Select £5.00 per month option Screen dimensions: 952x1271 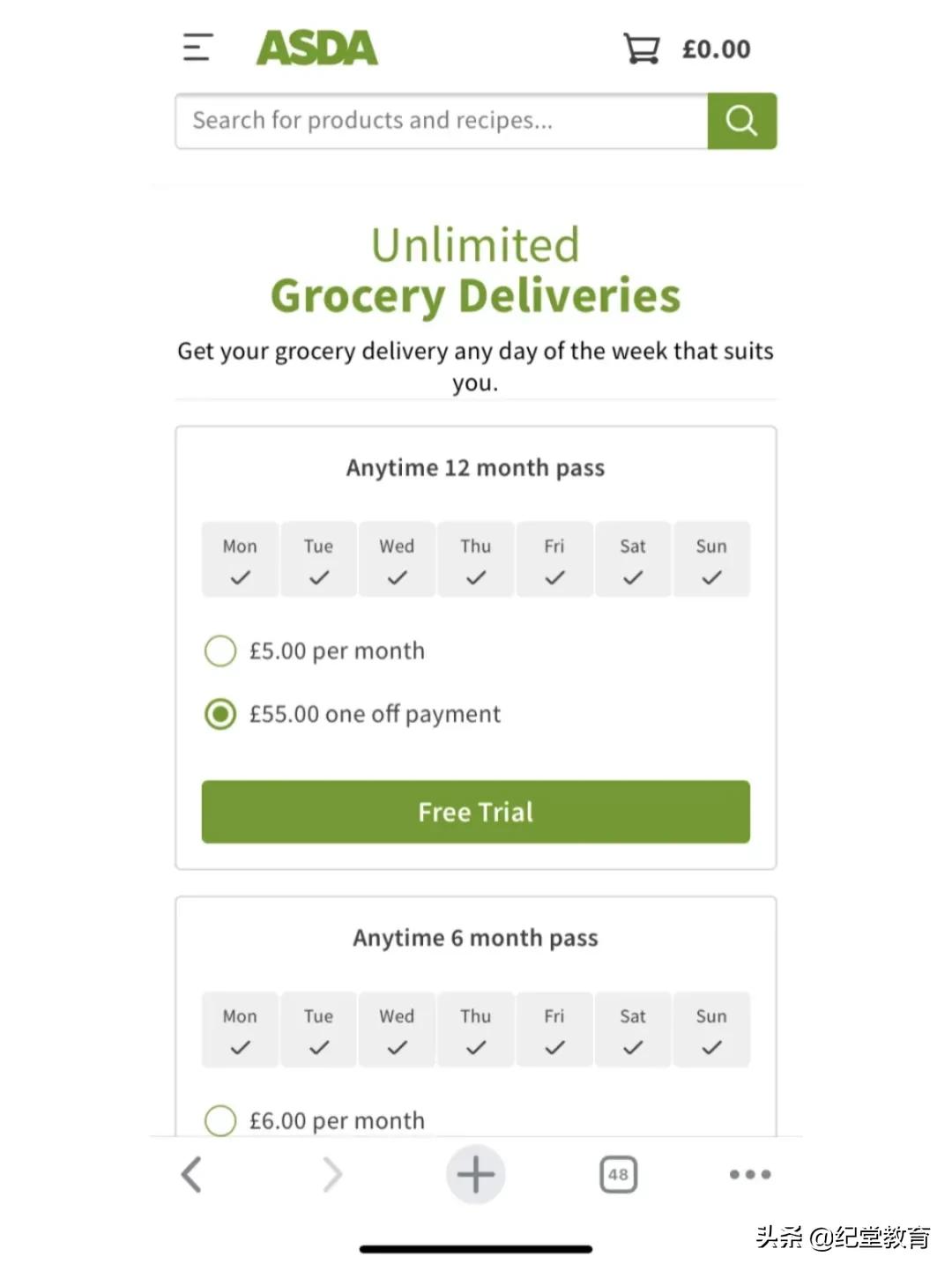tap(220, 651)
